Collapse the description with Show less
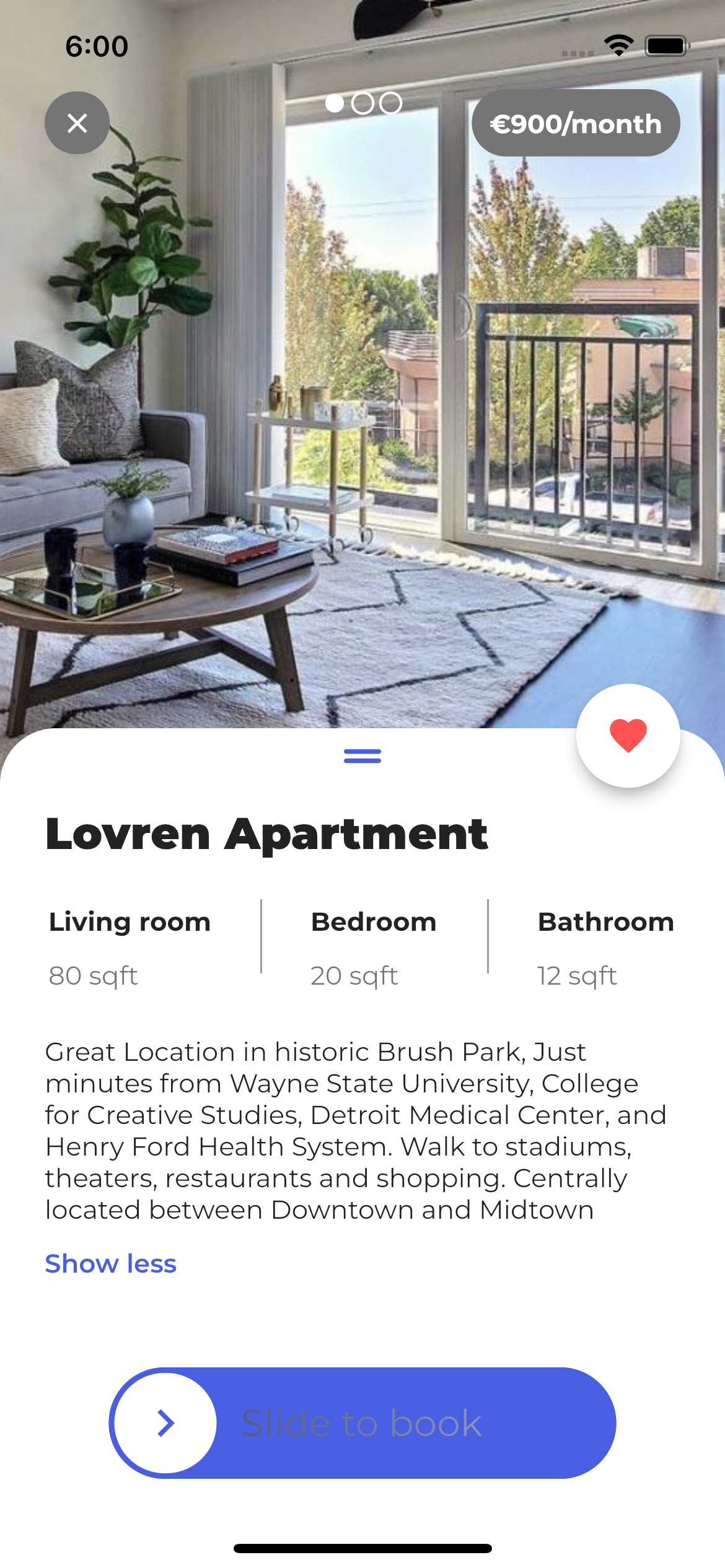Image resolution: width=725 pixels, height=1568 pixels. pyautogui.click(x=110, y=1262)
